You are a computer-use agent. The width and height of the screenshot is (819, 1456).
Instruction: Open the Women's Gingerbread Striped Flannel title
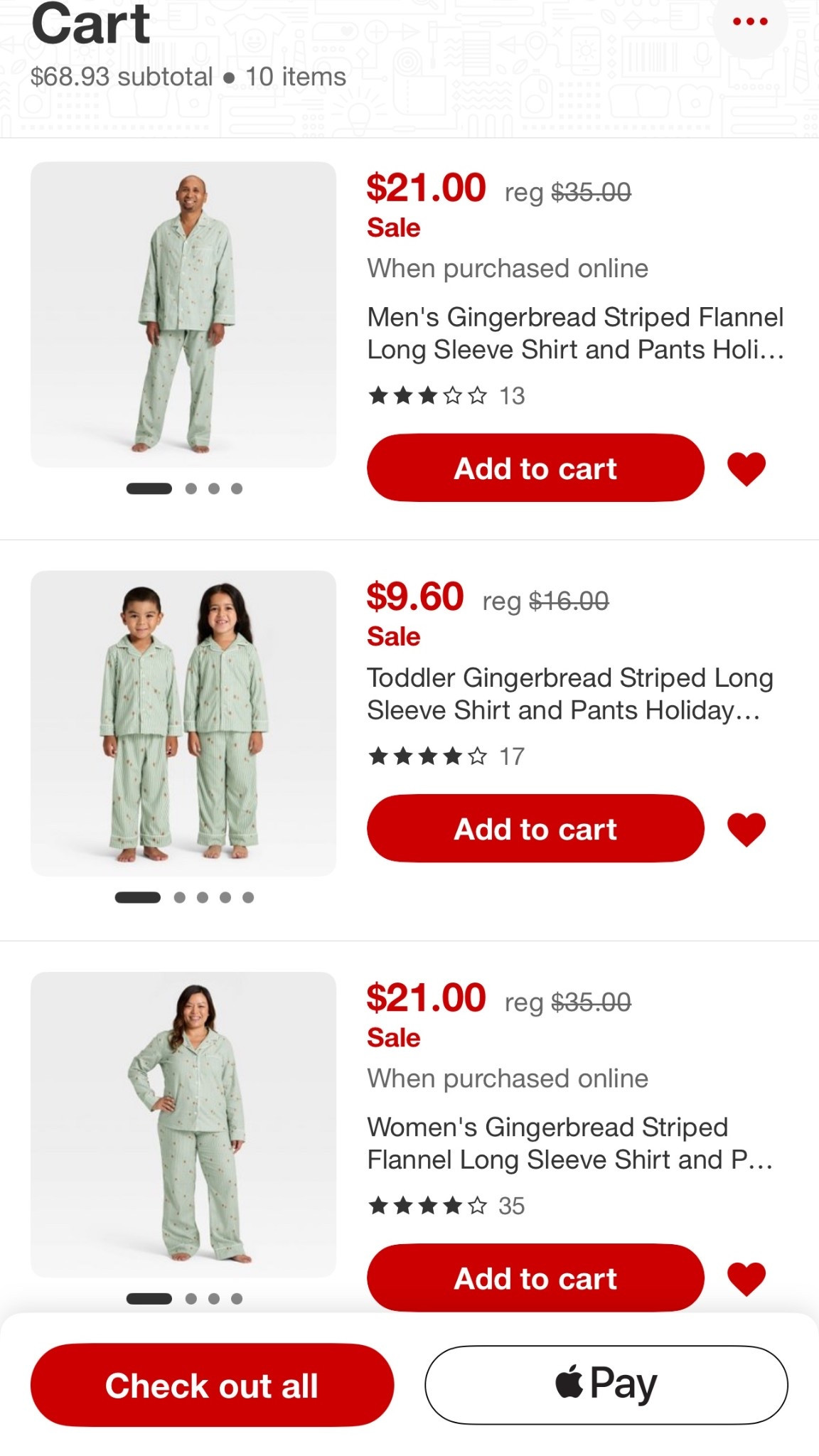click(569, 1143)
